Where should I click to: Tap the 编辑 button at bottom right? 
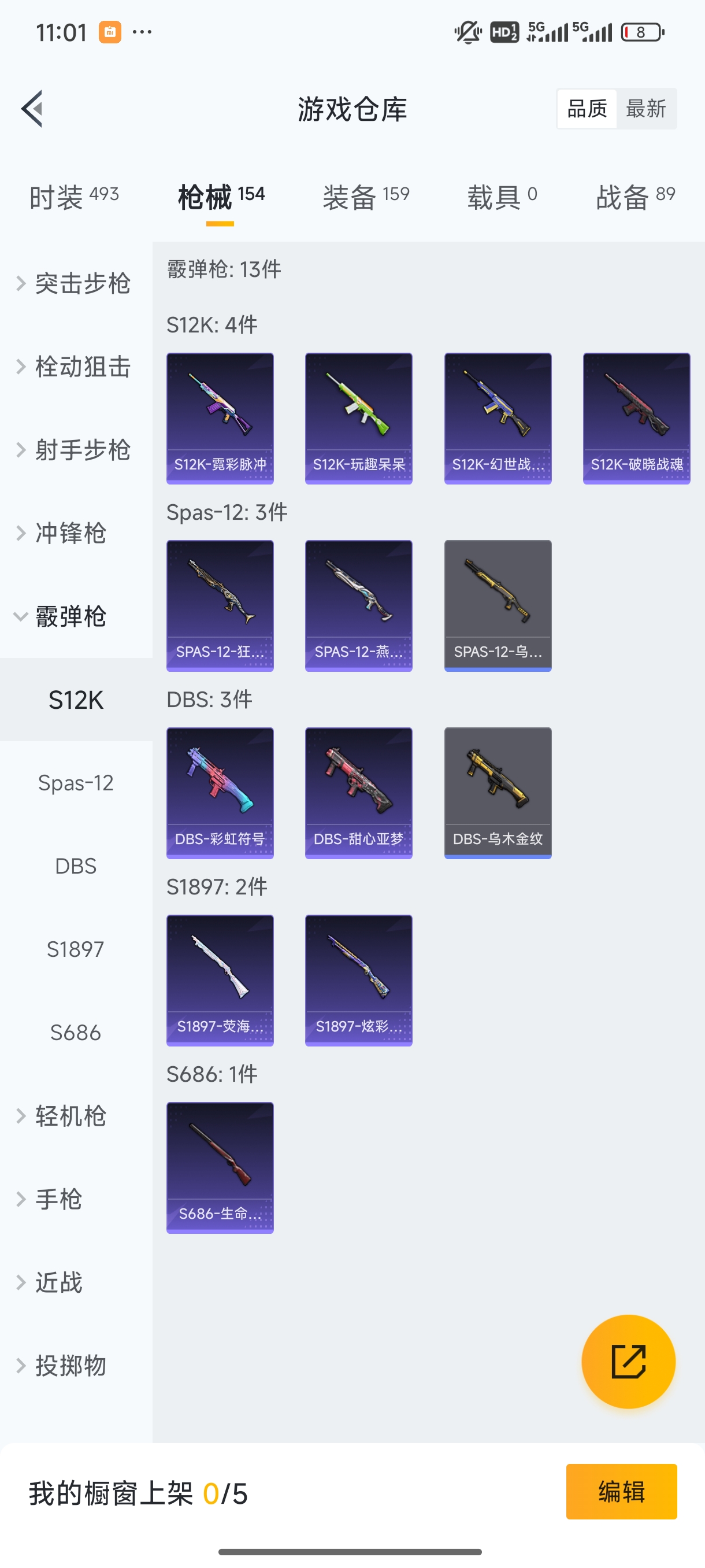click(x=622, y=1492)
